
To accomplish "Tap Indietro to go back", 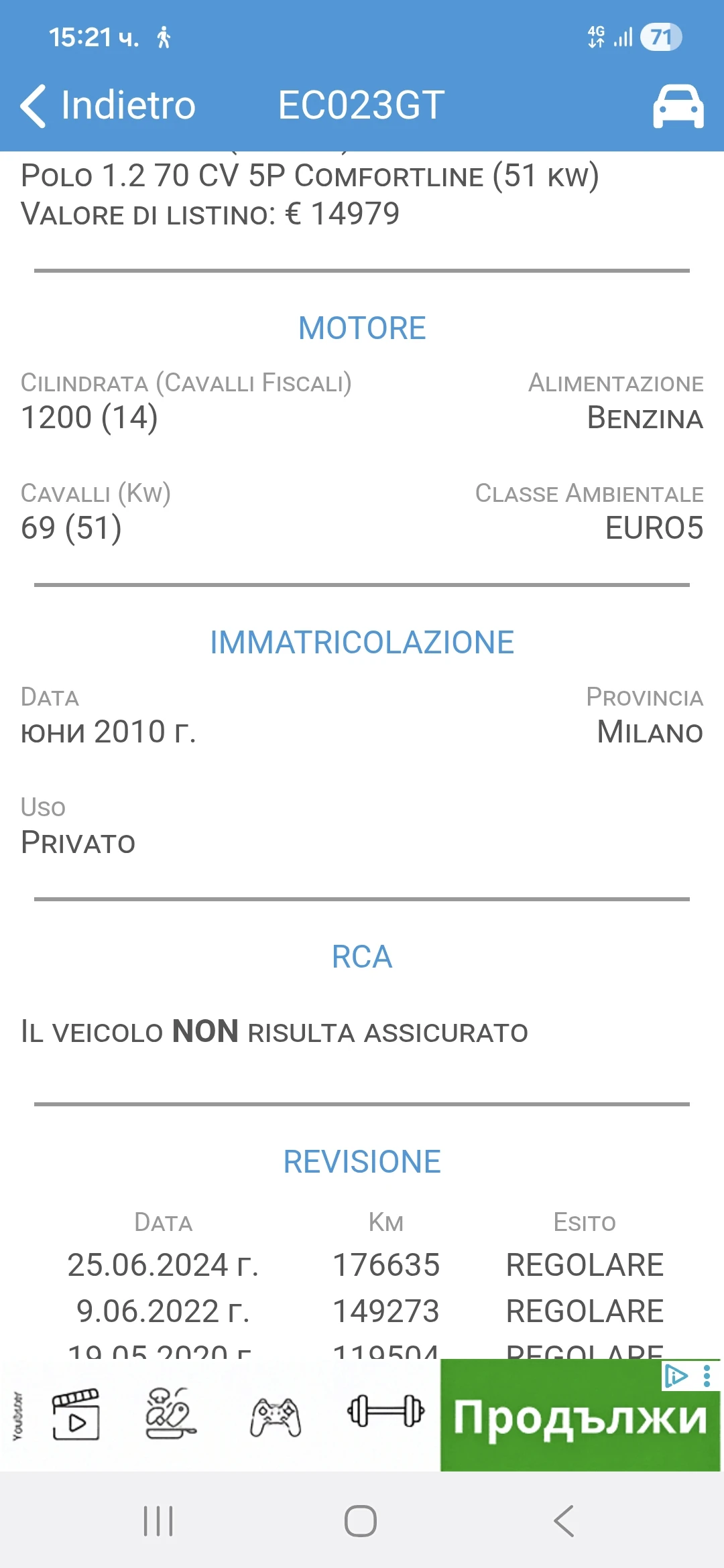I will click(x=127, y=106).
